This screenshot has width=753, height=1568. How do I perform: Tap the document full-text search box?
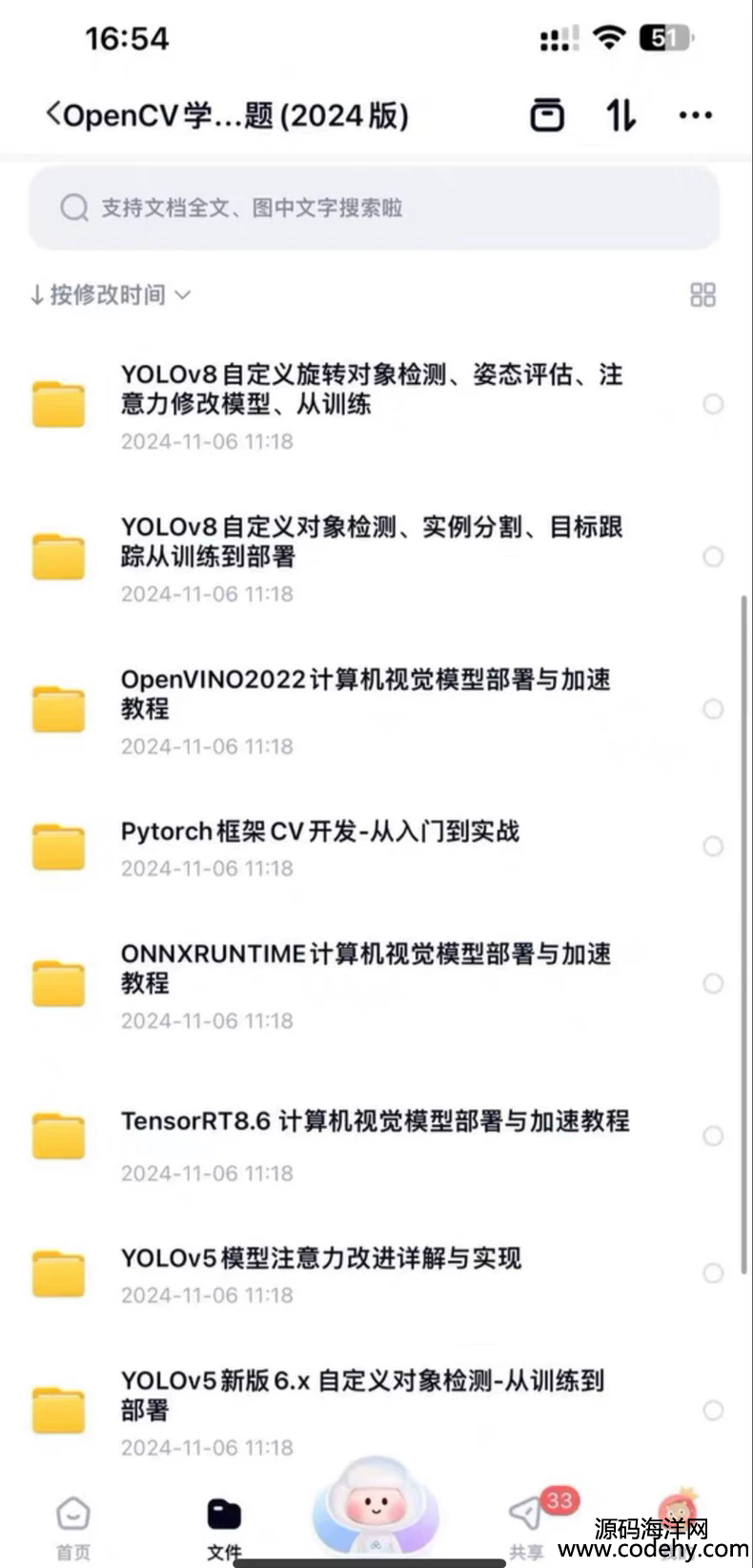(x=374, y=208)
